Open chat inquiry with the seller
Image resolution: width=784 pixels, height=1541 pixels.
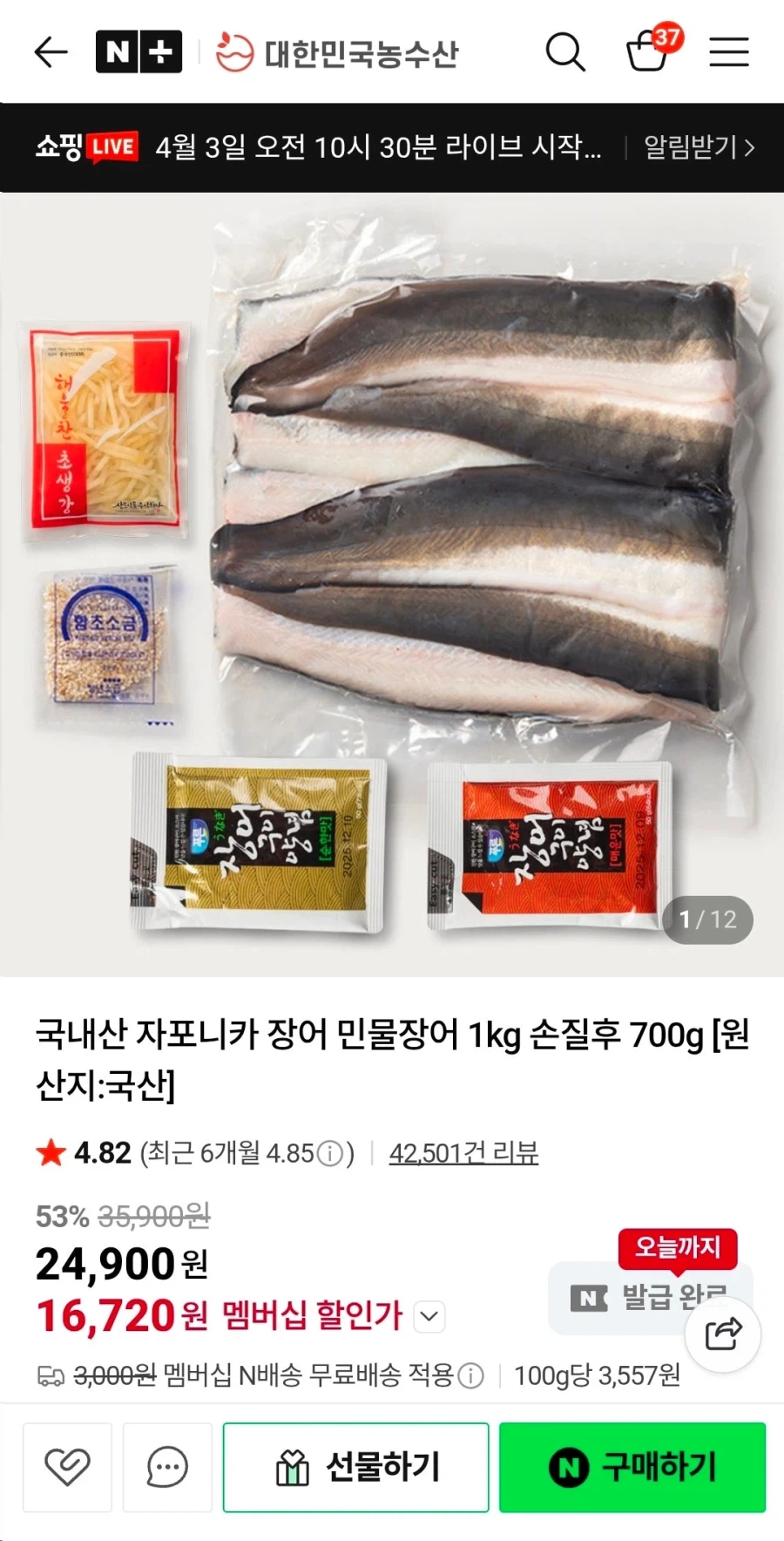[167, 1467]
